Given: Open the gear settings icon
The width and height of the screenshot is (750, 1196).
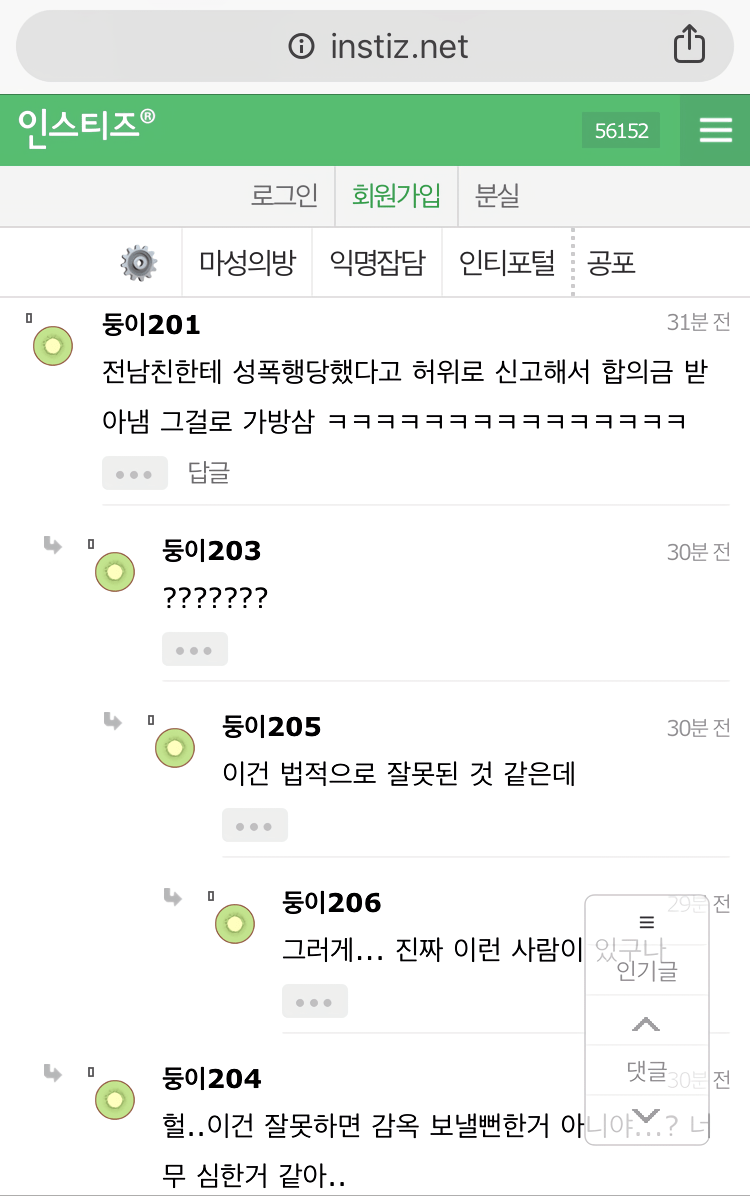Looking at the screenshot, I should (138, 263).
